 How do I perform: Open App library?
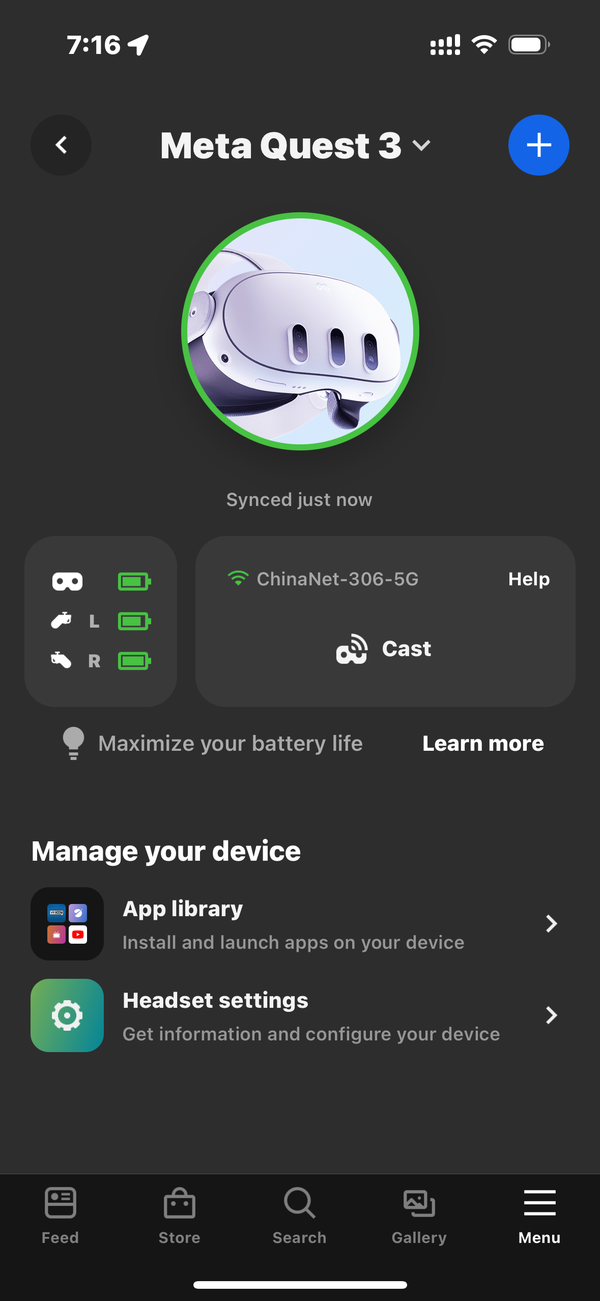pyautogui.click(x=300, y=924)
